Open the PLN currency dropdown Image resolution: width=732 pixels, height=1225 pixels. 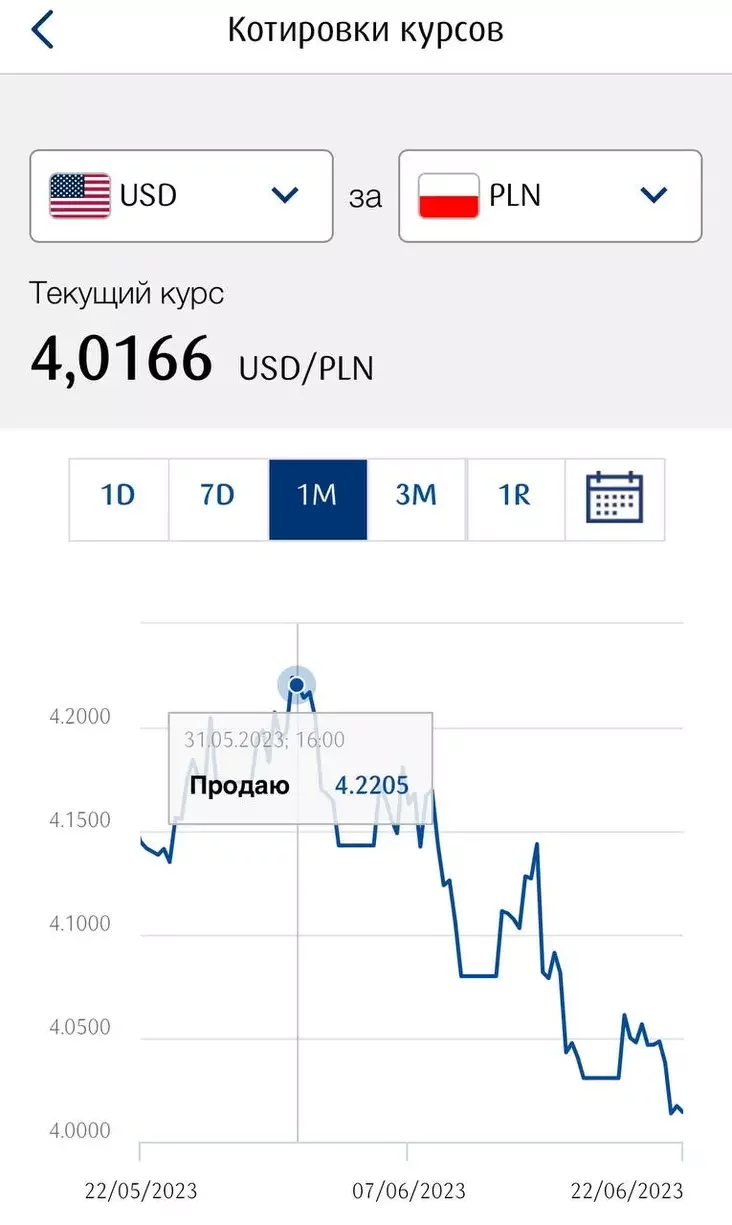coord(550,196)
